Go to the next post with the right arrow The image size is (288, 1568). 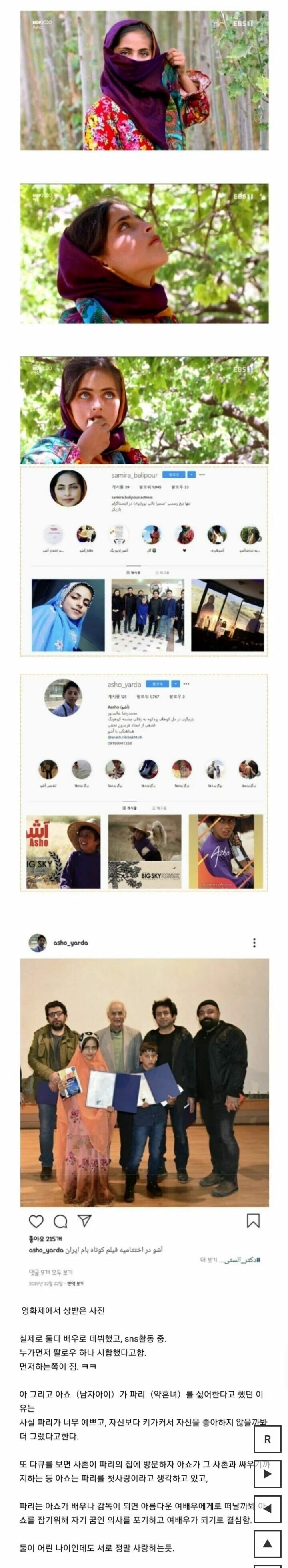[x=267, y=1474]
